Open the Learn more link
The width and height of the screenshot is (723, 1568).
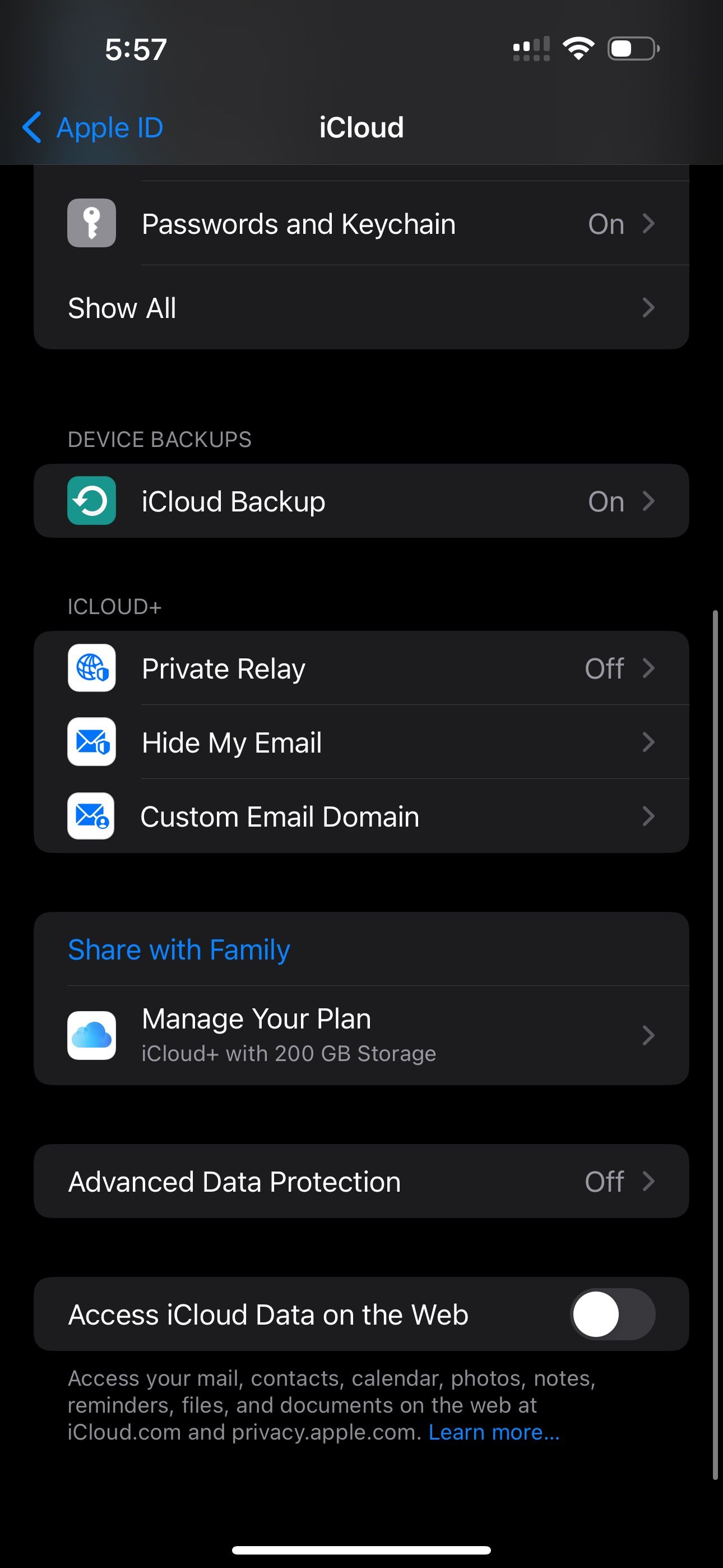coord(493,1432)
